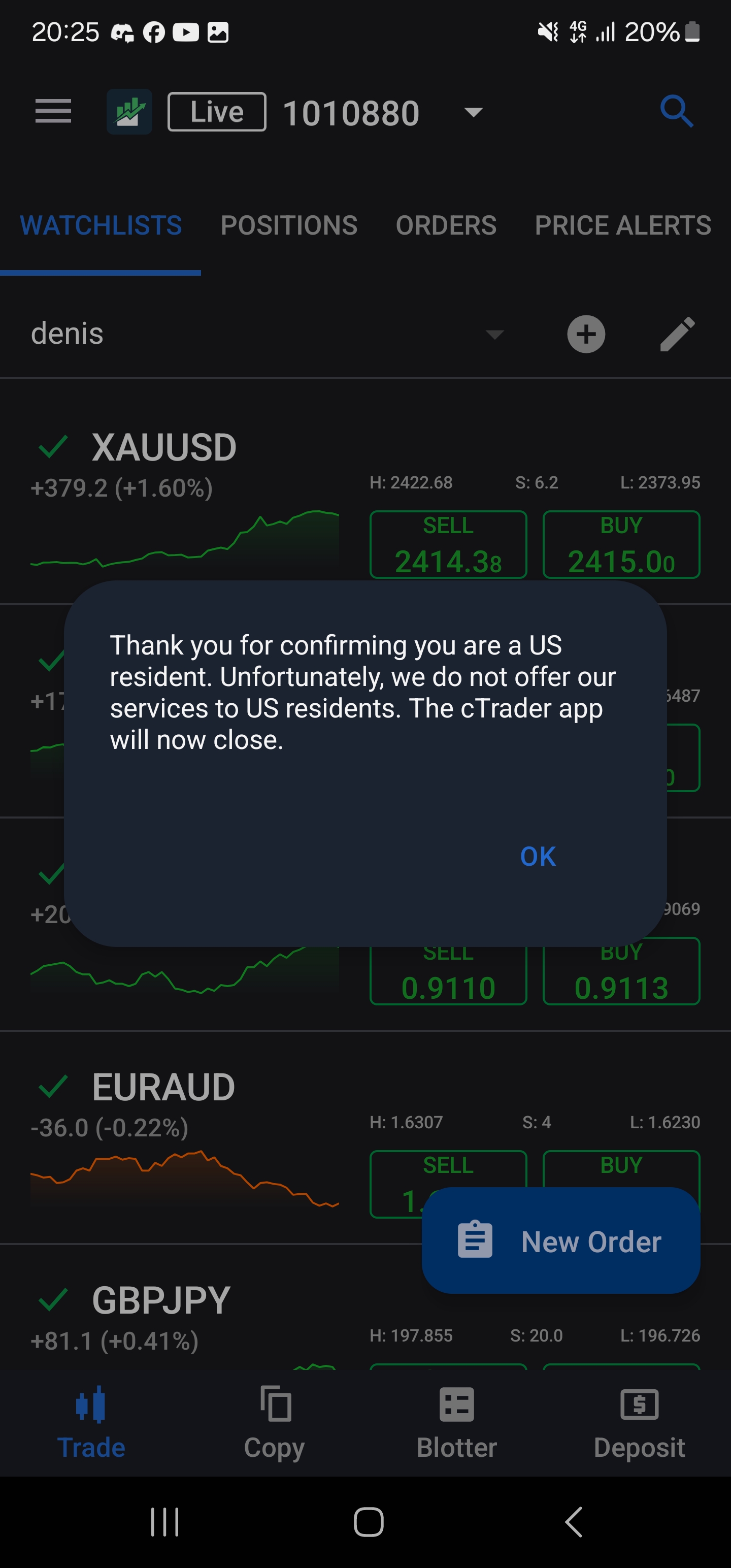Tap the New Order button

560,1241
